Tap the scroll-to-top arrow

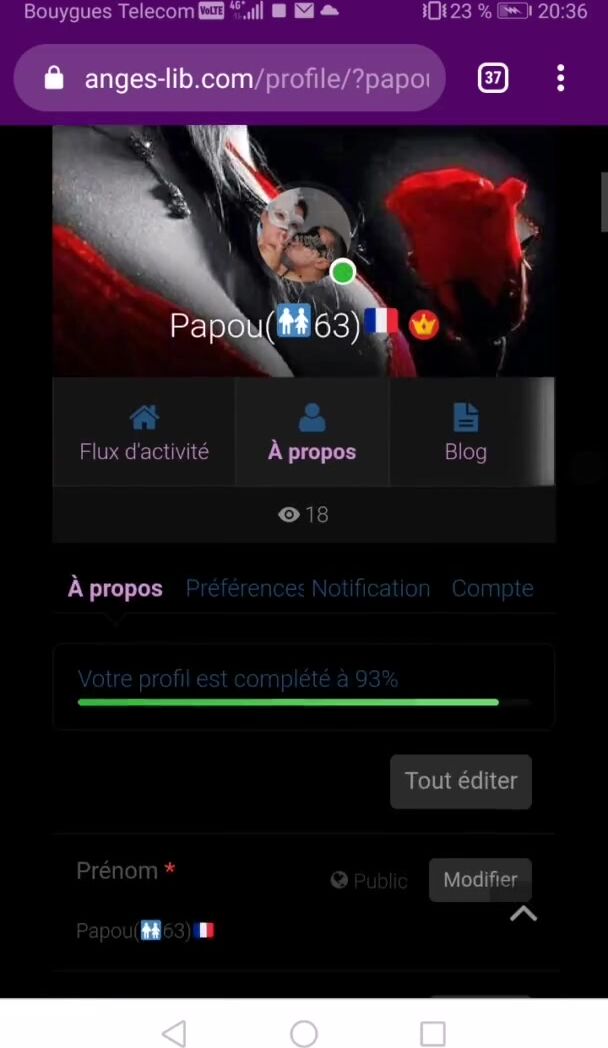[524, 914]
